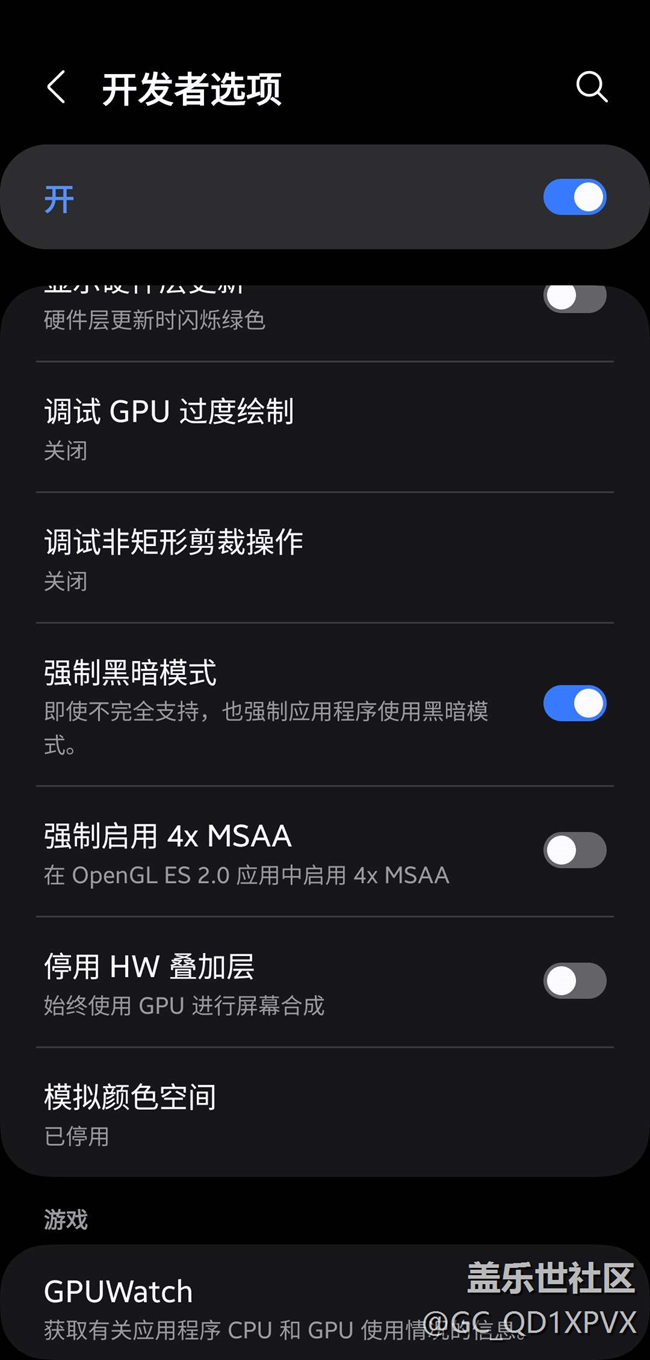Screen dimensions: 650x1360
Task: Open 调试非矩形剪裁操作 setting
Action: (325, 558)
